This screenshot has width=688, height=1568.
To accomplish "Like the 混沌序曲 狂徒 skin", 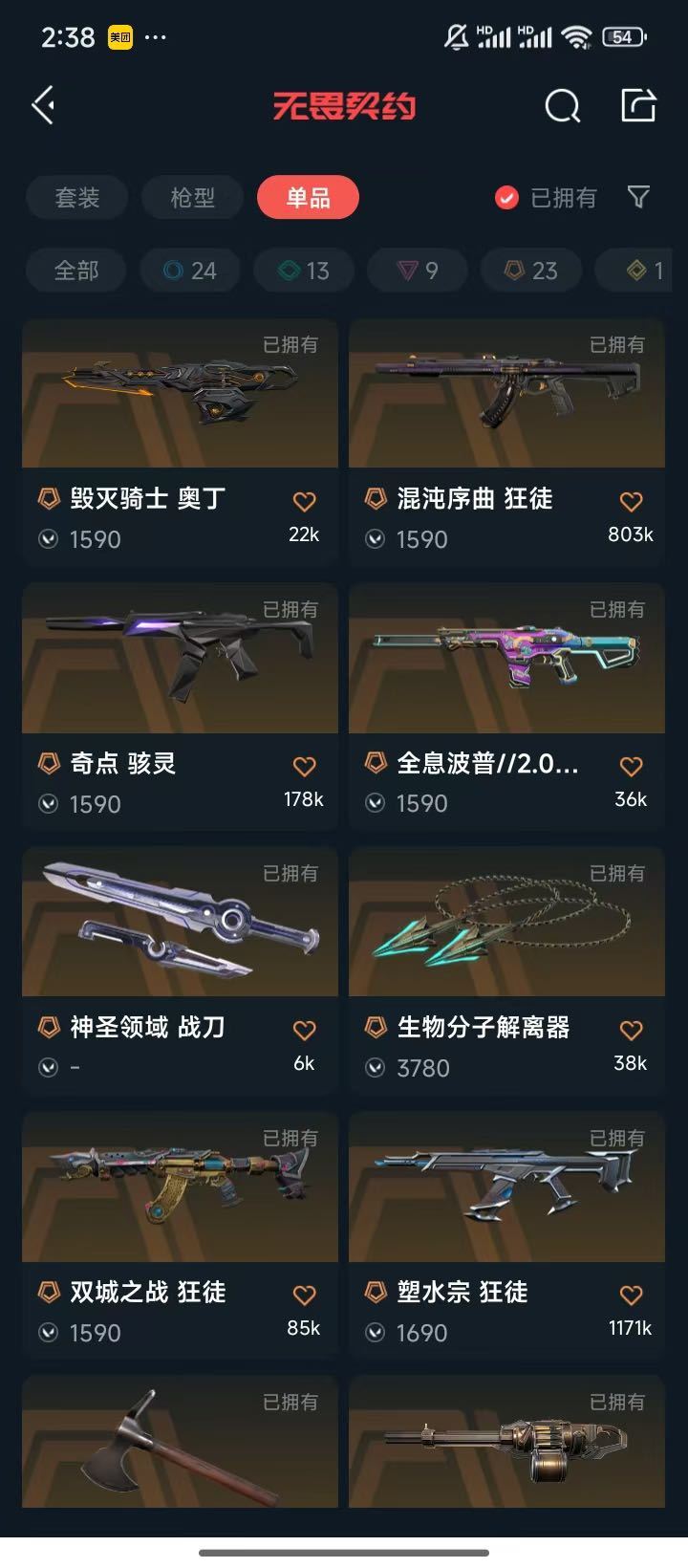I will (631, 501).
